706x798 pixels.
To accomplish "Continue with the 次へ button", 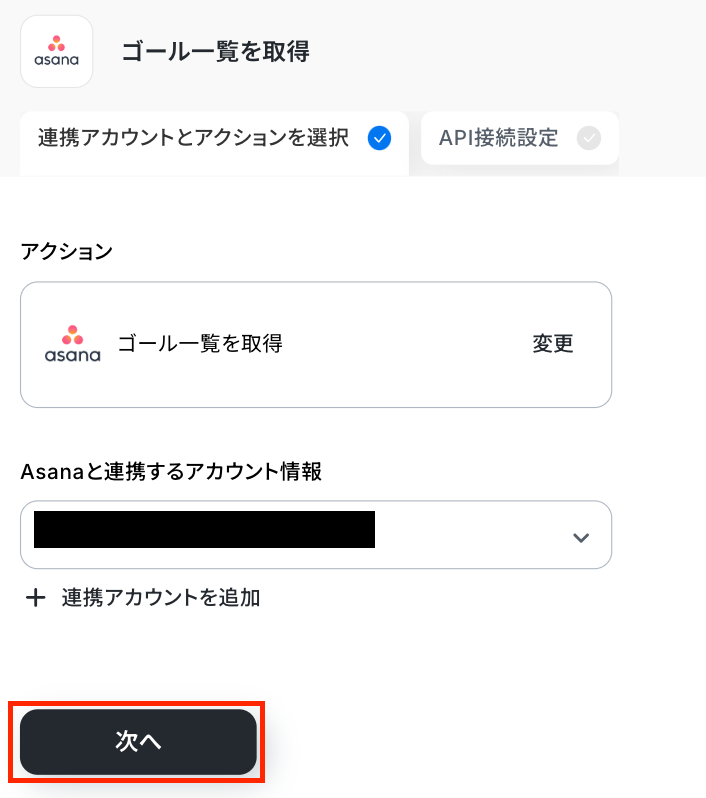I will 138,742.
